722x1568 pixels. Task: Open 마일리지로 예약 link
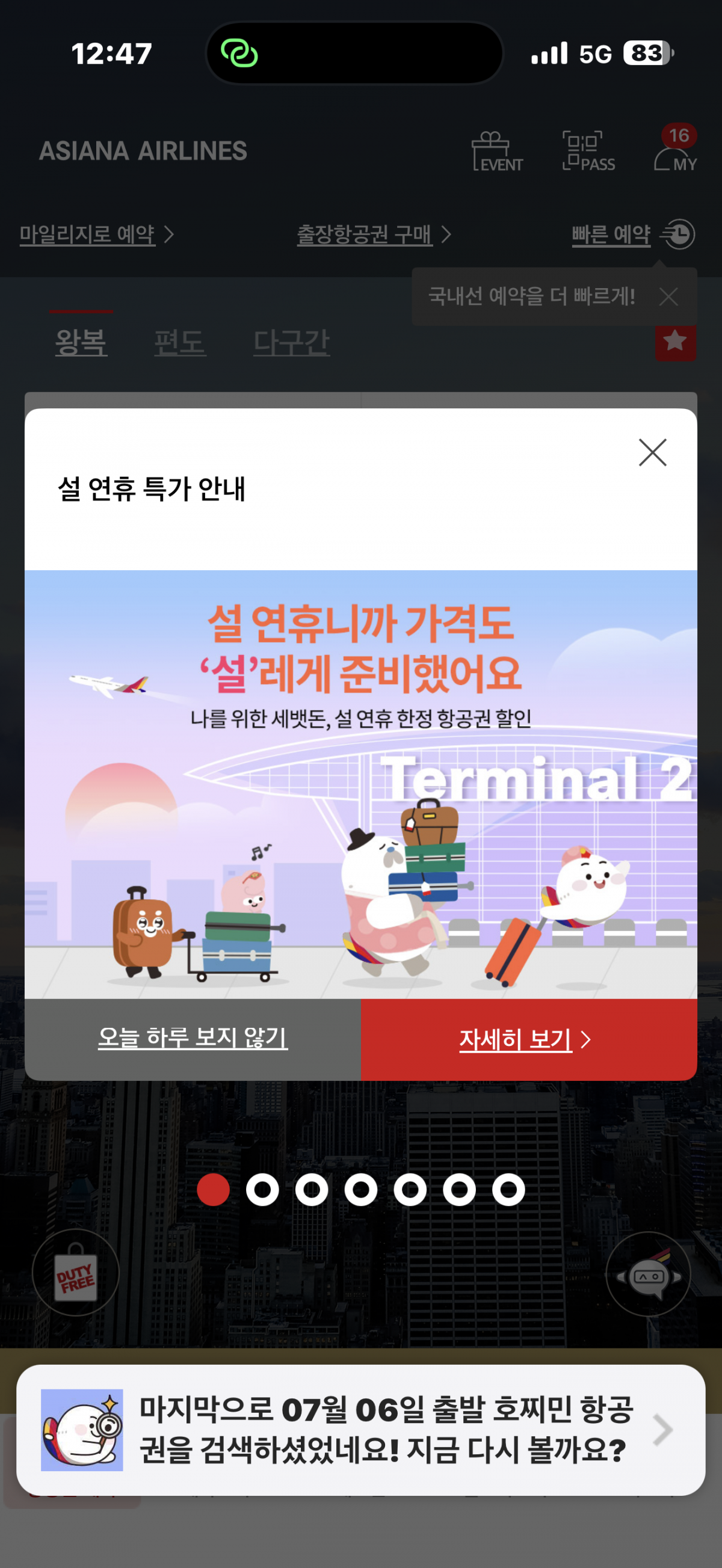[96, 235]
